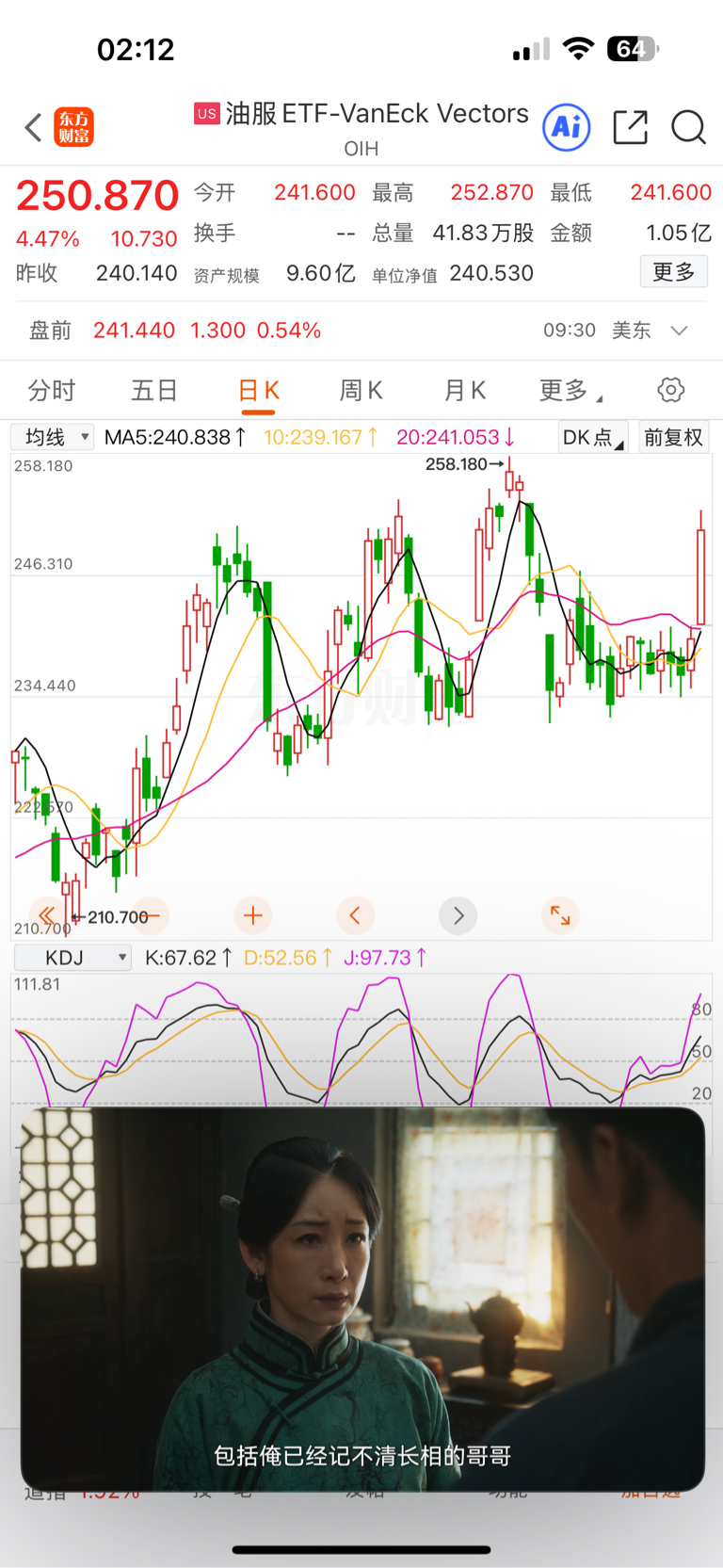723x1568 pixels.
Task: Open the Ai assistant icon
Action: tap(567, 127)
